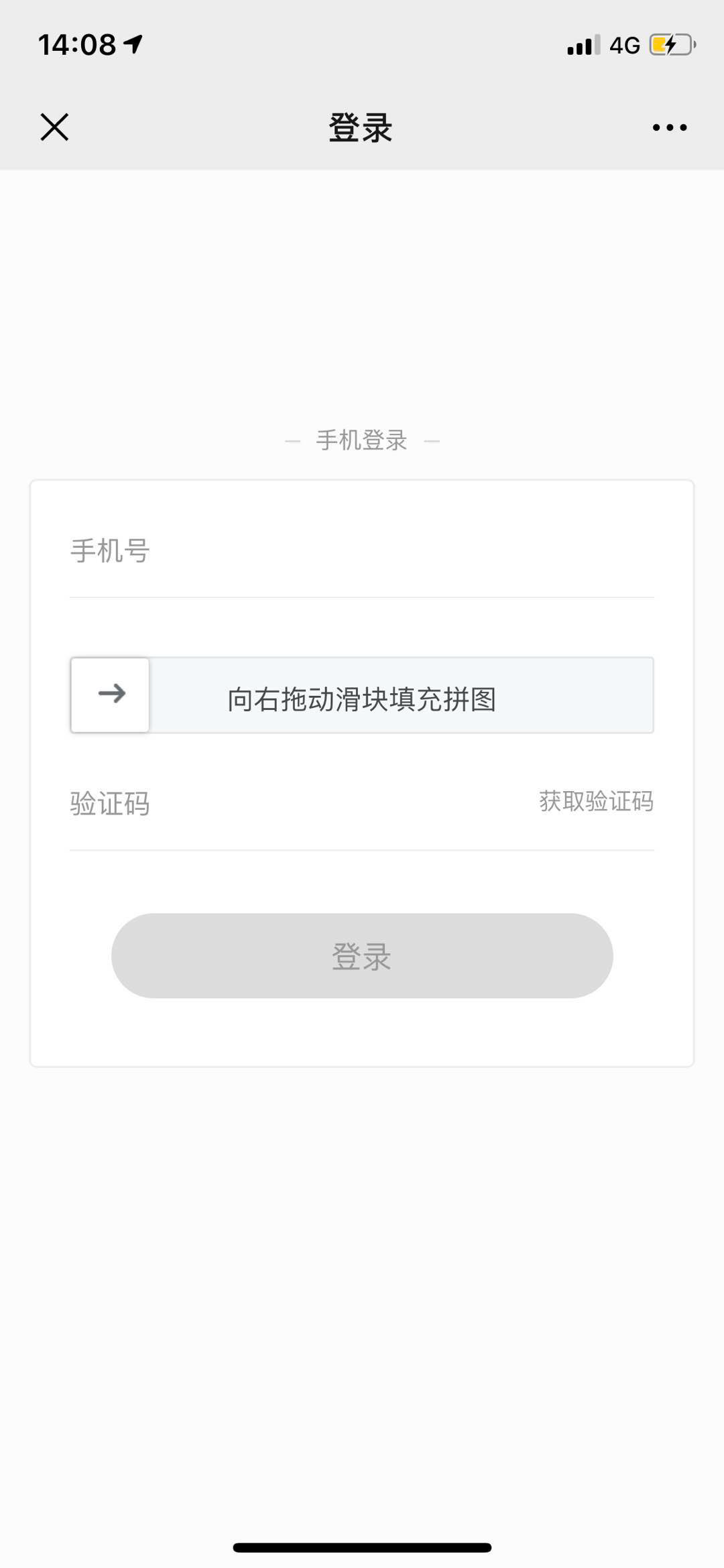
Task: Tap the grey 登录 login button
Action: coord(362,955)
